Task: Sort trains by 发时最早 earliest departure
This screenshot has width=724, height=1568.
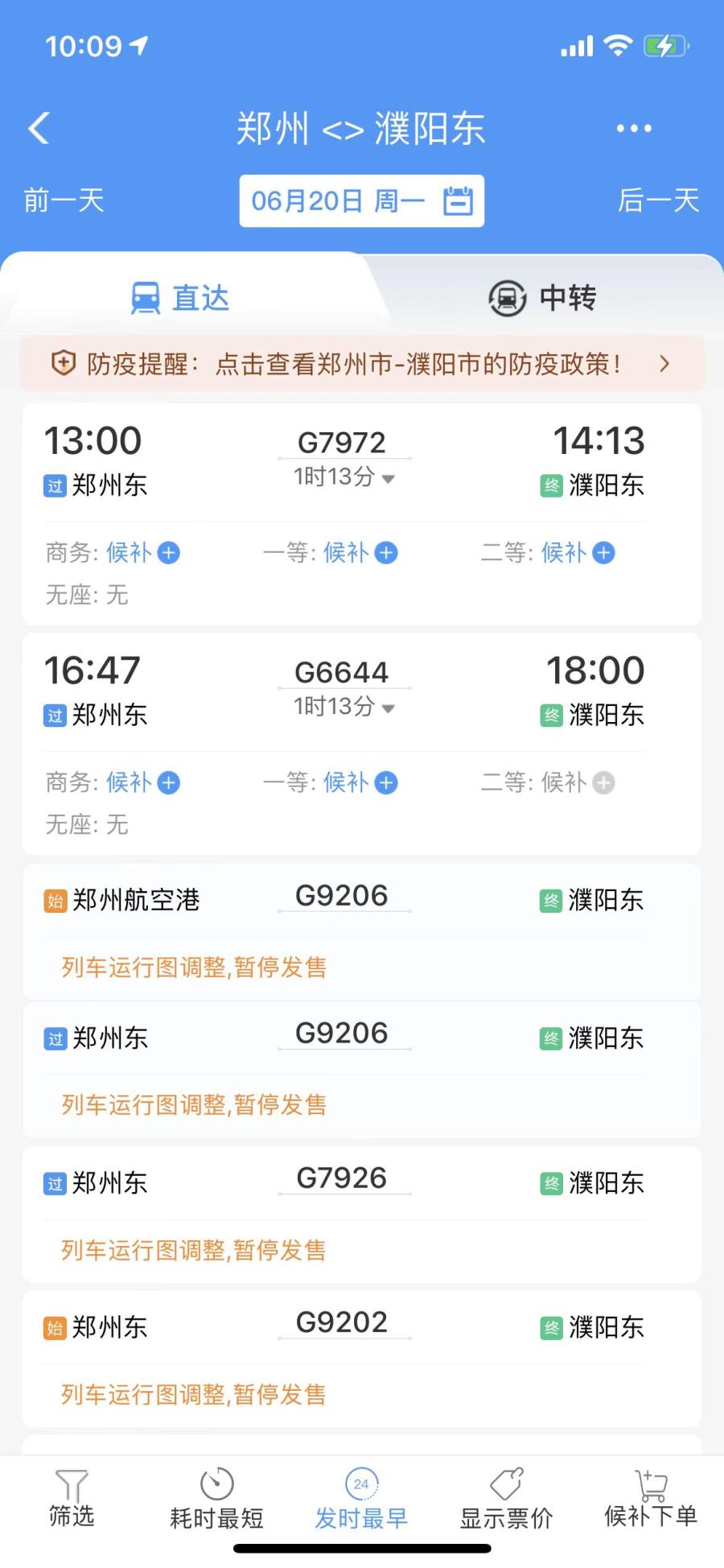Action: [x=361, y=1499]
